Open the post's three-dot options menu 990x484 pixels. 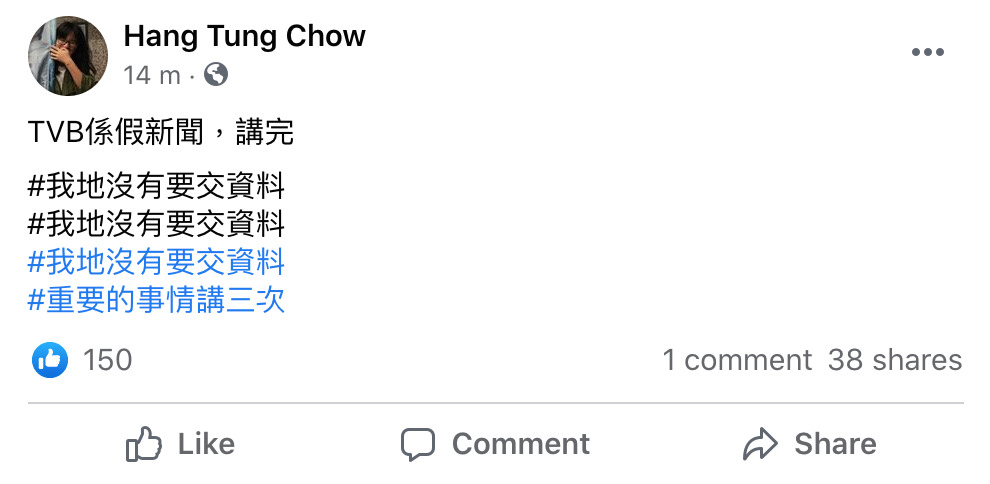tap(927, 53)
